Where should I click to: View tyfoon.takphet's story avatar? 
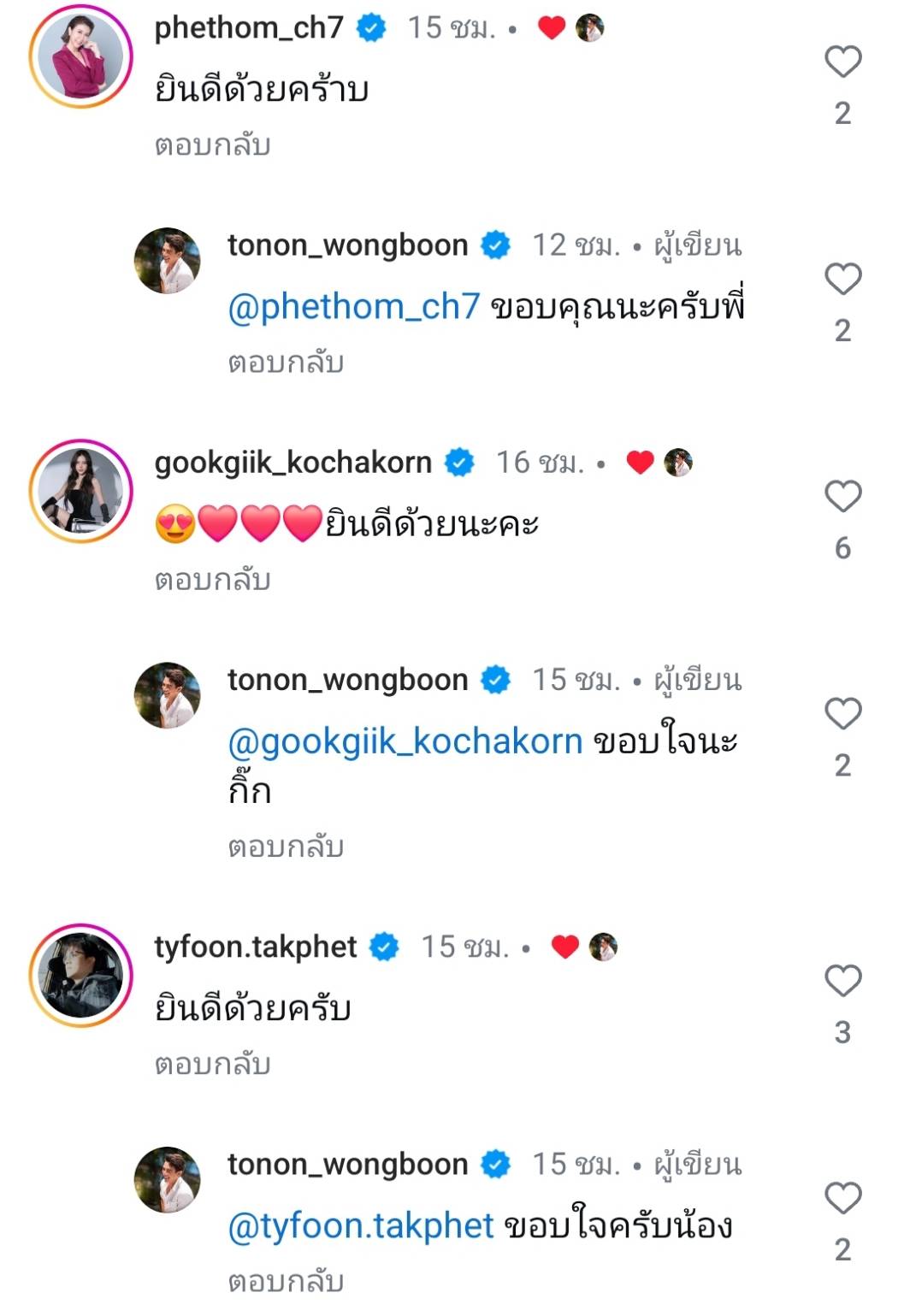(x=81, y=975)
